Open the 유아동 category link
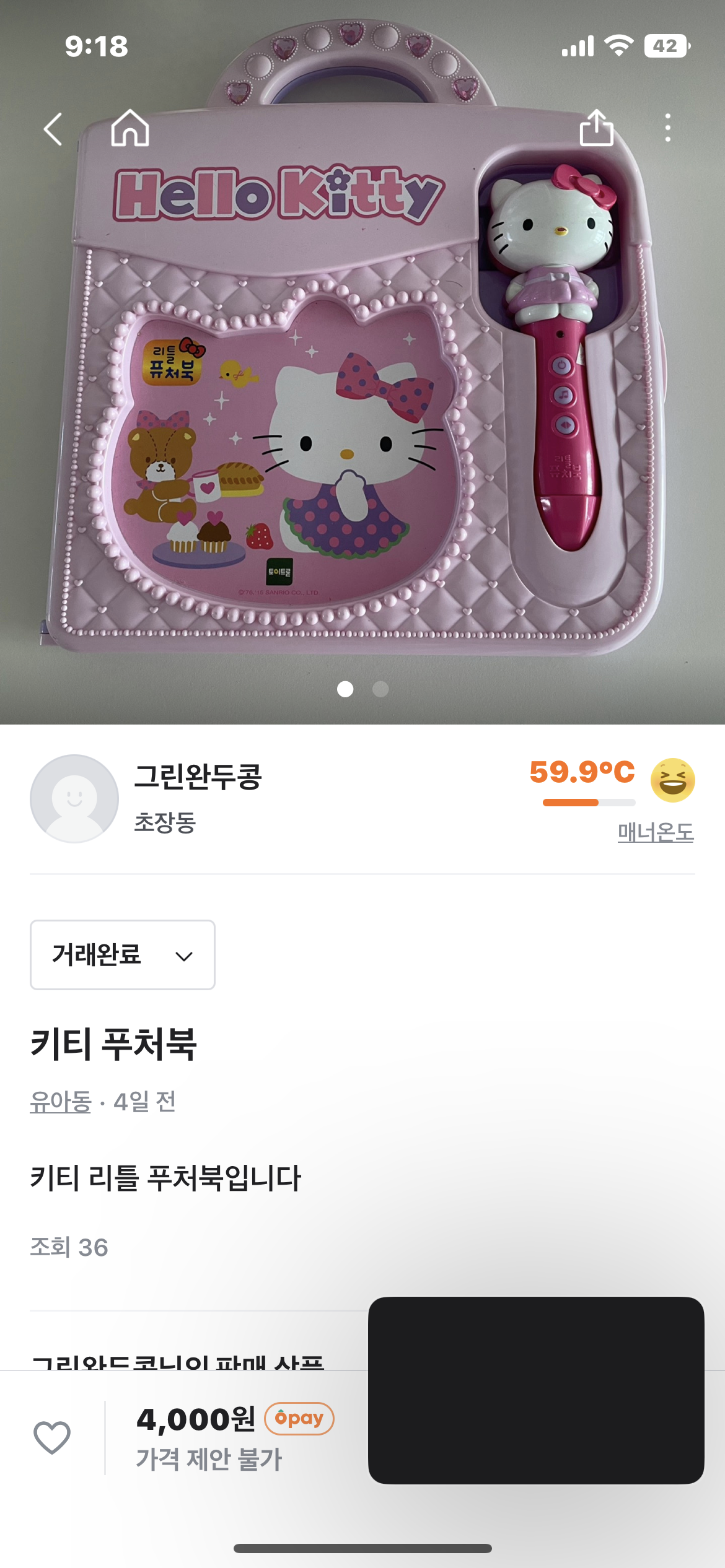 [61, 1102]
